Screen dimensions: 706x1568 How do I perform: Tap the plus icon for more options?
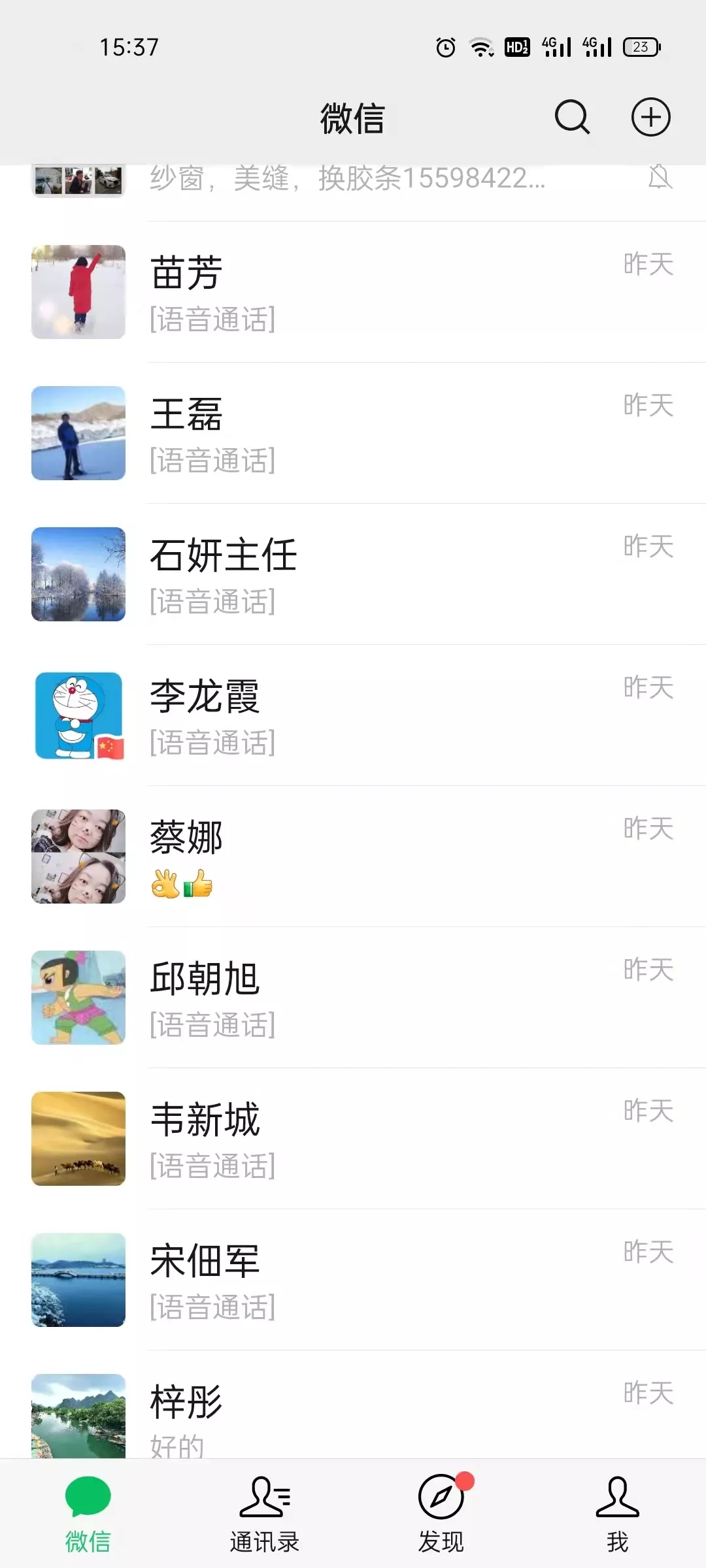point(650,118)
